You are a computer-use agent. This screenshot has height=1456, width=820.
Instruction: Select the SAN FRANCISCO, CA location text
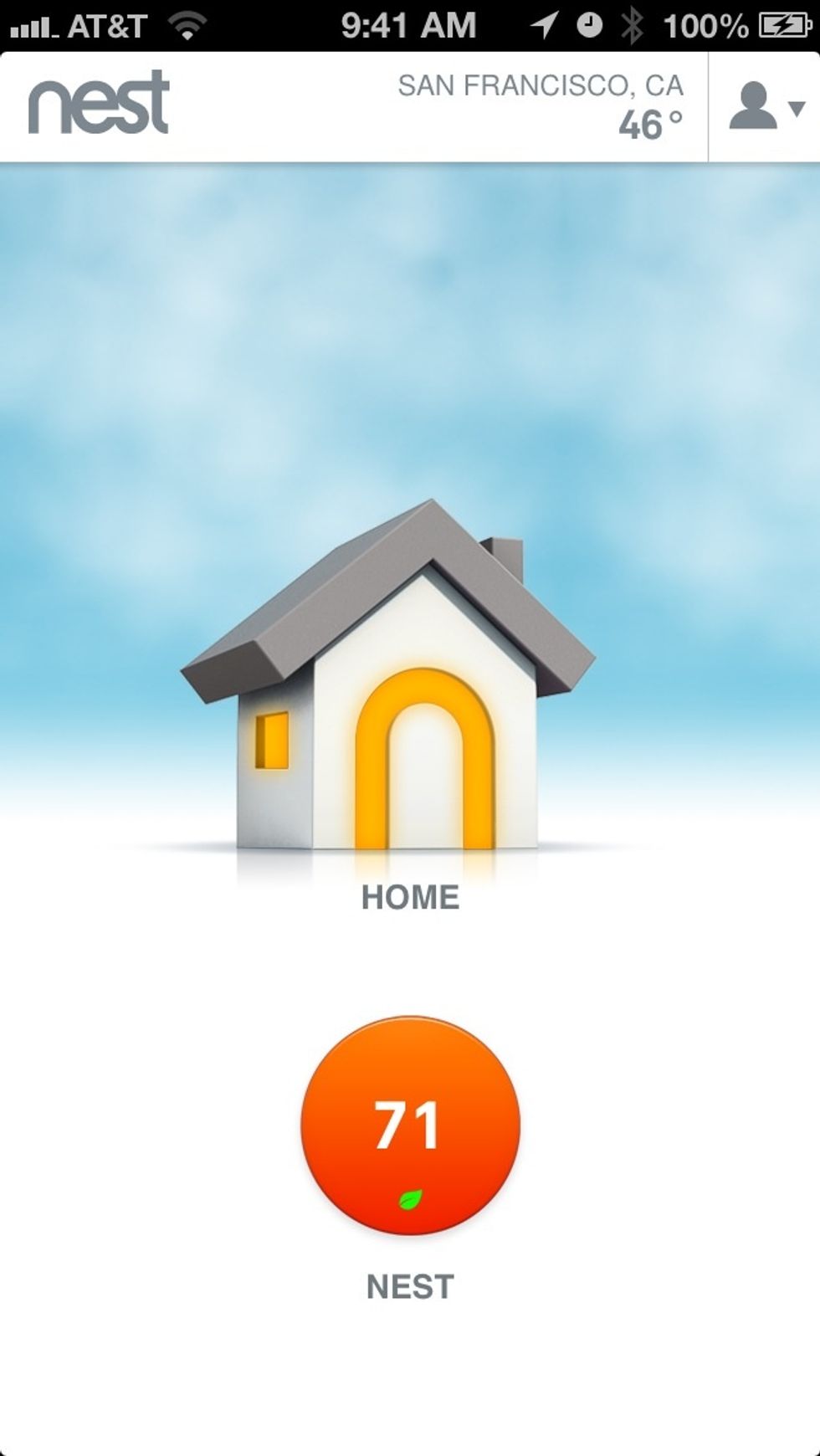click(x=540, y=85)
